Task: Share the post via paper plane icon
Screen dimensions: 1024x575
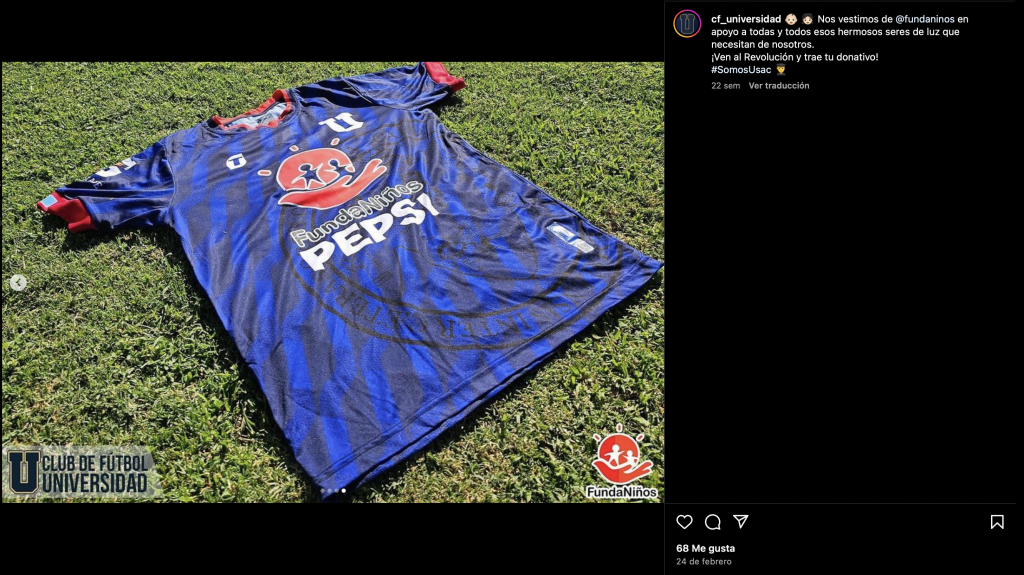Action: (x=741, y=522)
